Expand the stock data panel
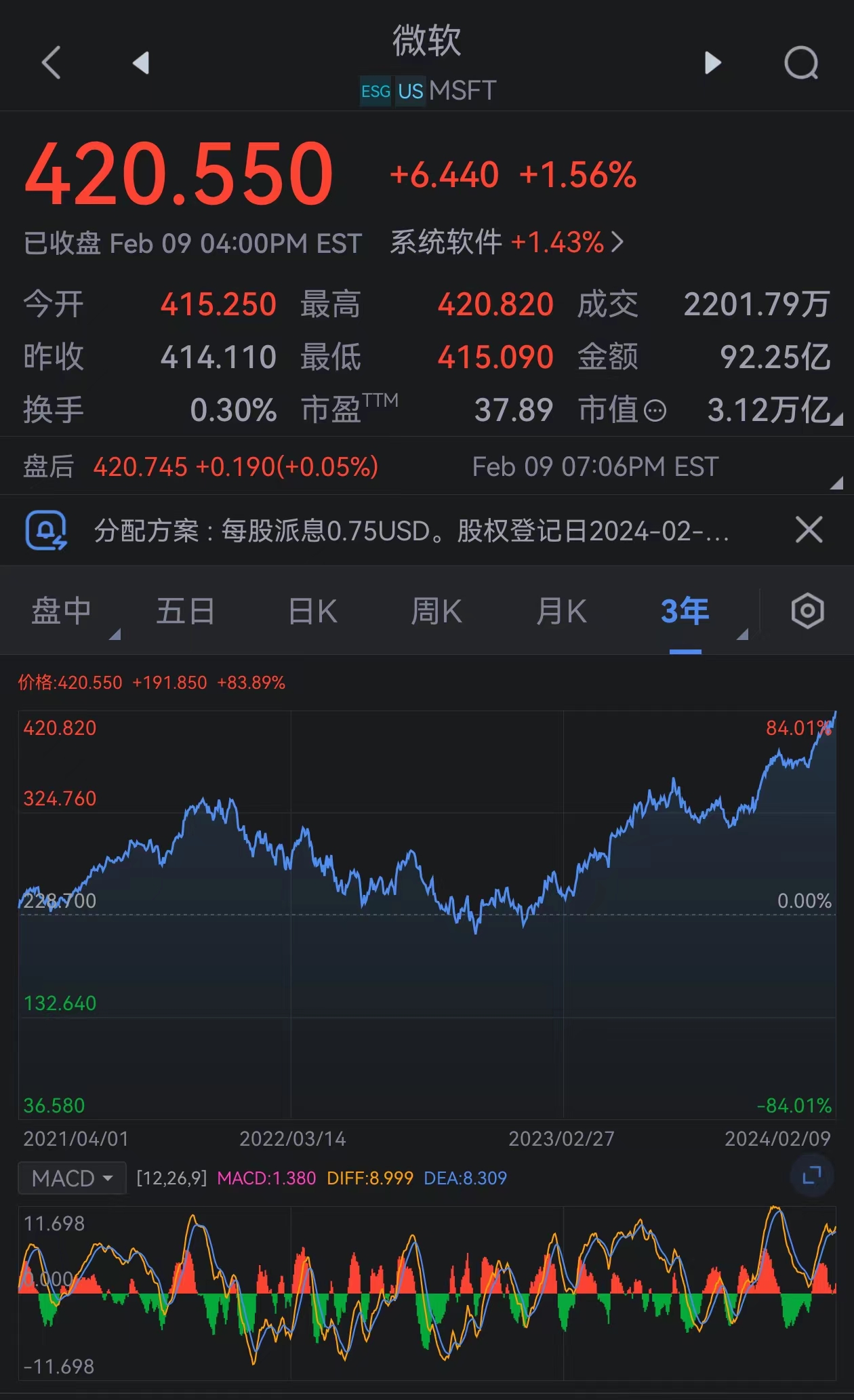 pyautogui.click(x=836, y=420)
